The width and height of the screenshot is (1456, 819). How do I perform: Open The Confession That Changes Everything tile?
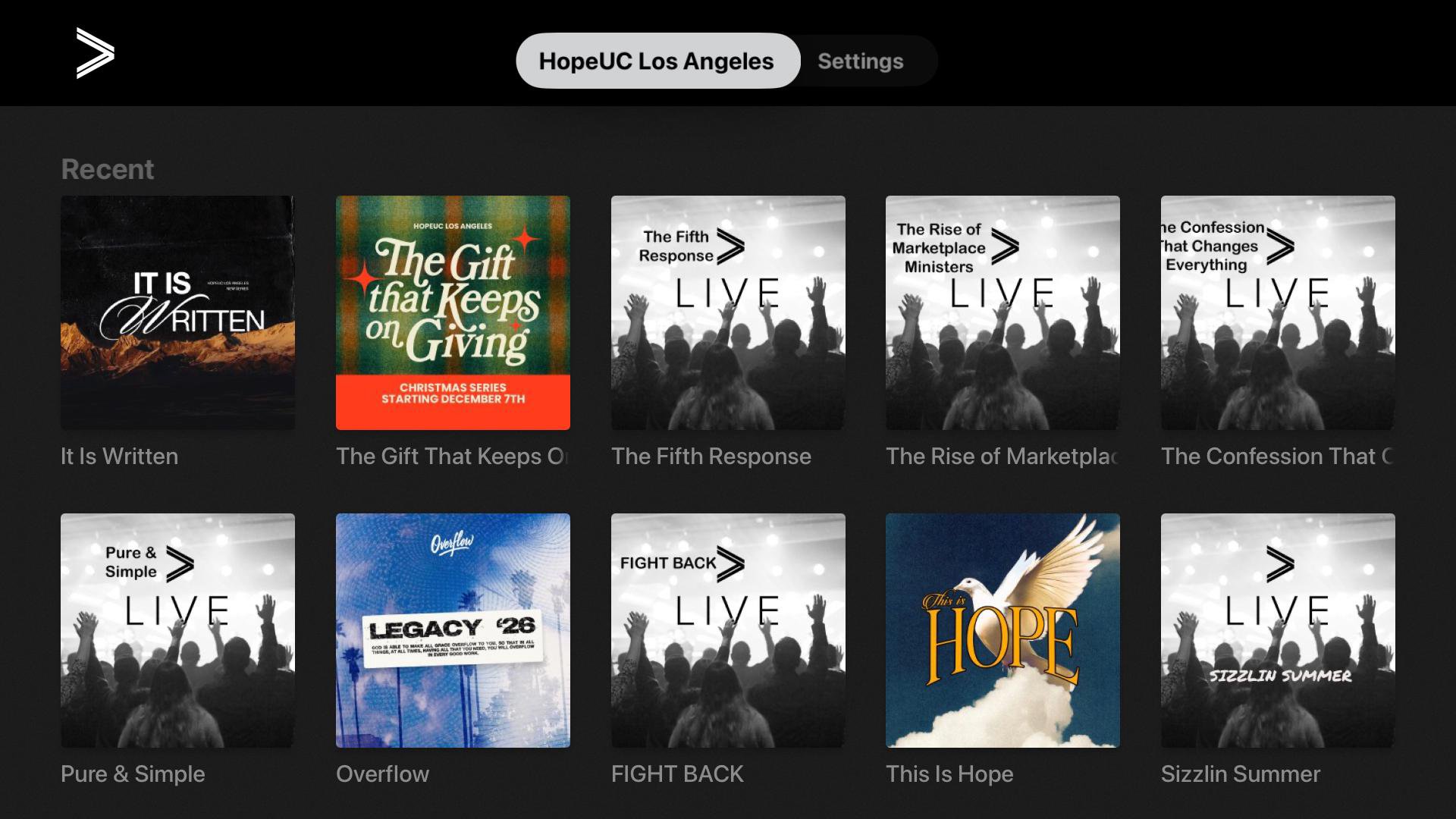1278,312
